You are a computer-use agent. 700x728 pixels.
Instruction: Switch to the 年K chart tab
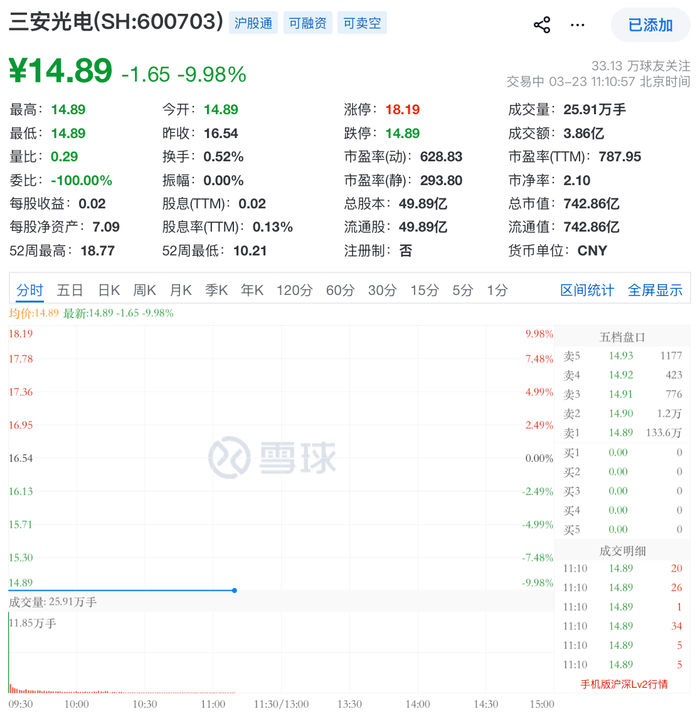pyautogui.click(x=253, y=290)
